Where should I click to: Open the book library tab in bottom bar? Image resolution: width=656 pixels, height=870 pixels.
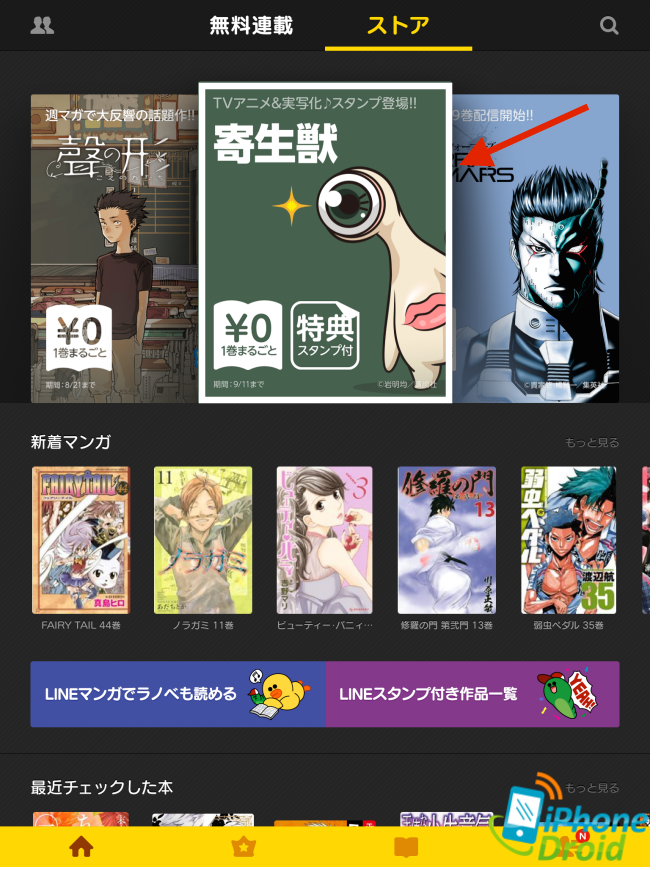(405, 847)
